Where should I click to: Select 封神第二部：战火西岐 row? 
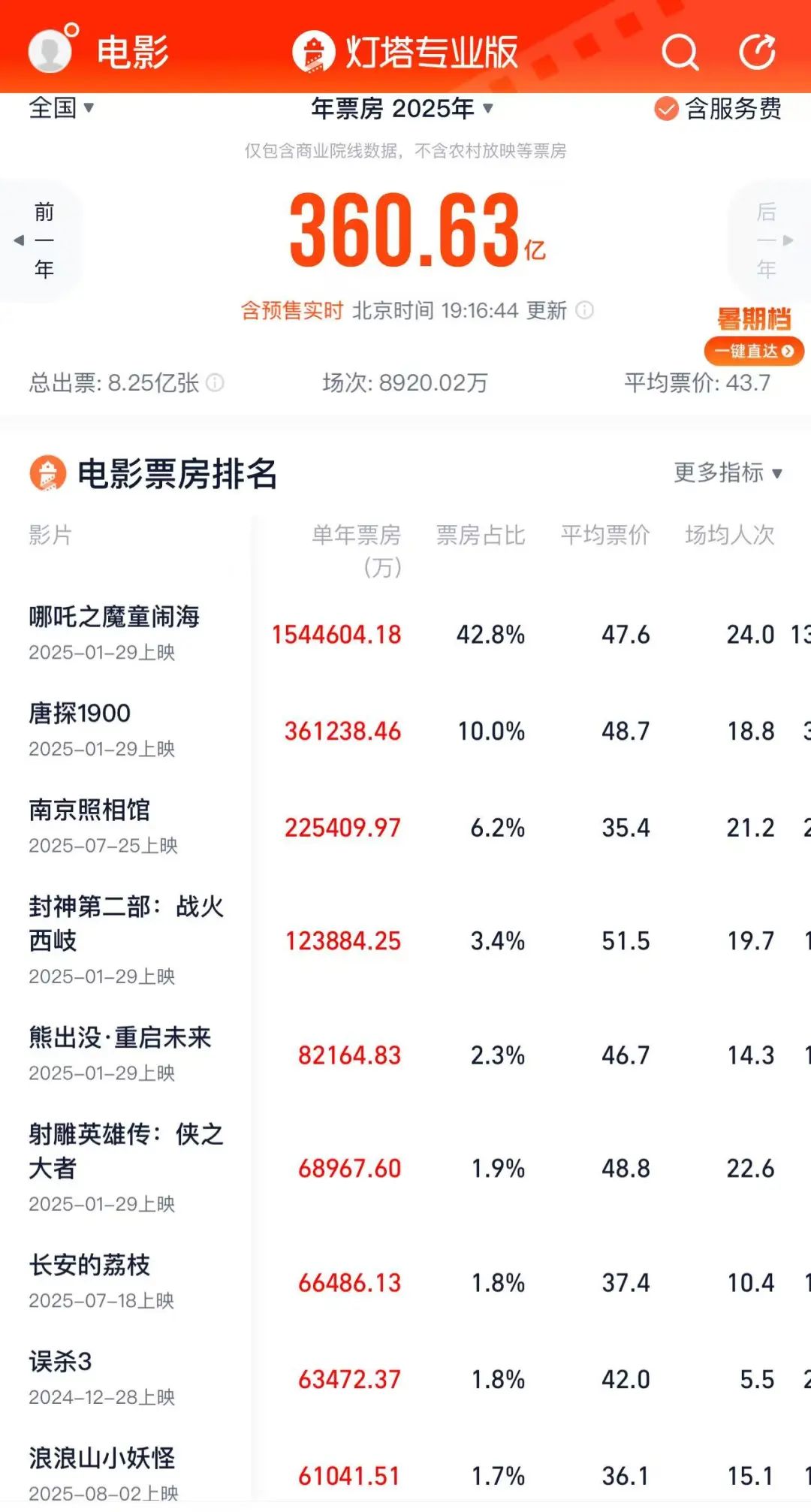pyautogui.click(x=405, y=940)
